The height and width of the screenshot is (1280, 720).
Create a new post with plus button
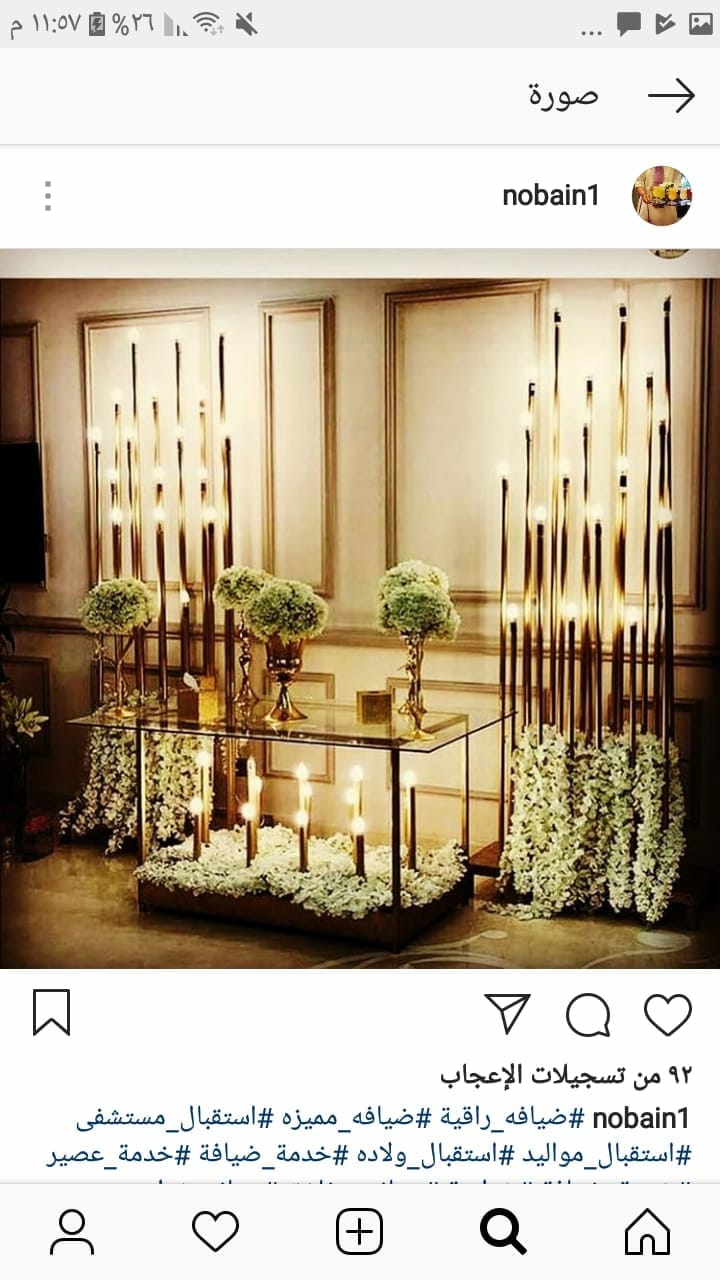(x=359, y=1231)
